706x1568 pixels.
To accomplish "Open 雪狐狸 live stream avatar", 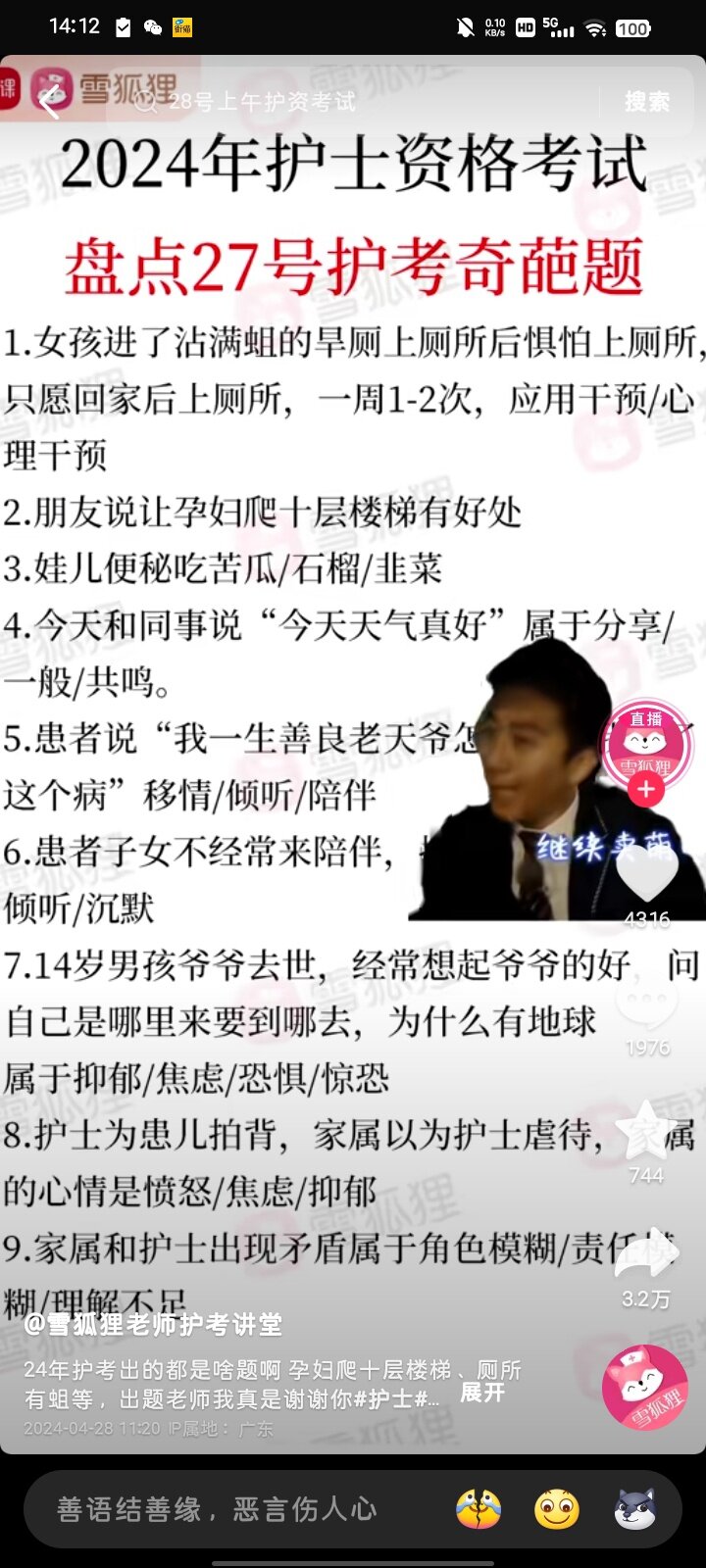I will click(646, 747).
